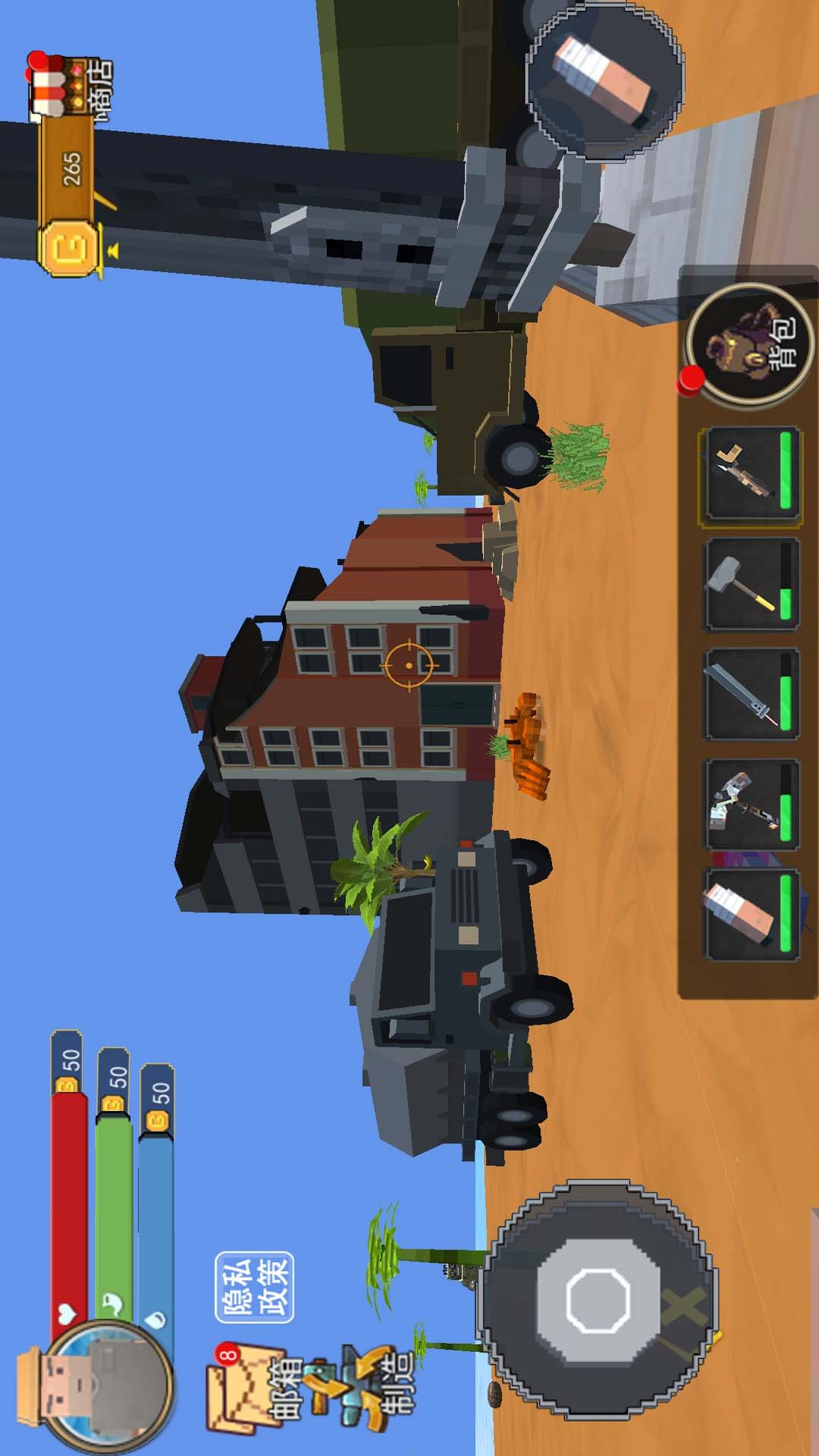Open the 隐私政策 privacy policy
The width and height of the screenshot is (819, 1456).
pyautogui.click(x=254, y=1288)
